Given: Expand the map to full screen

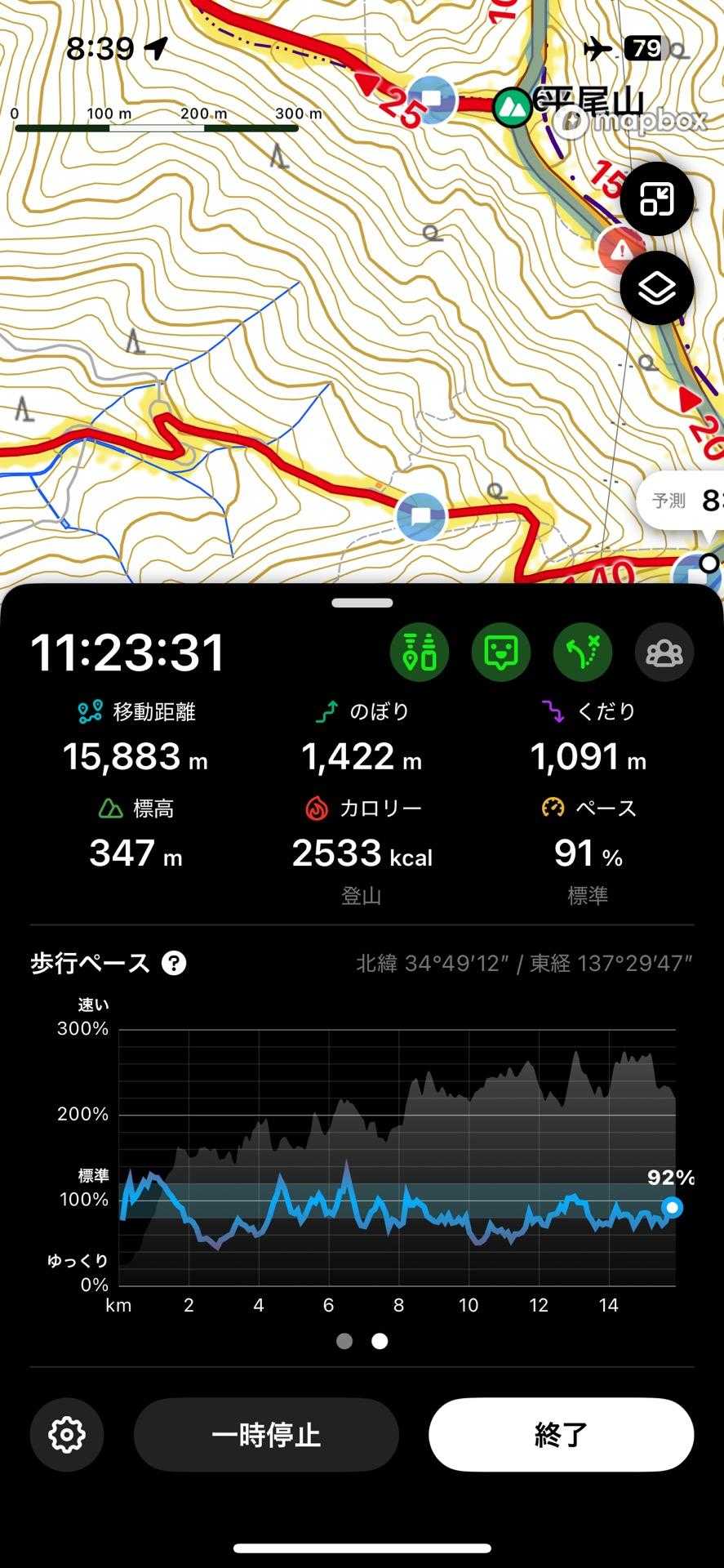Looking at the screenshot, I should [x=656, y=199].
